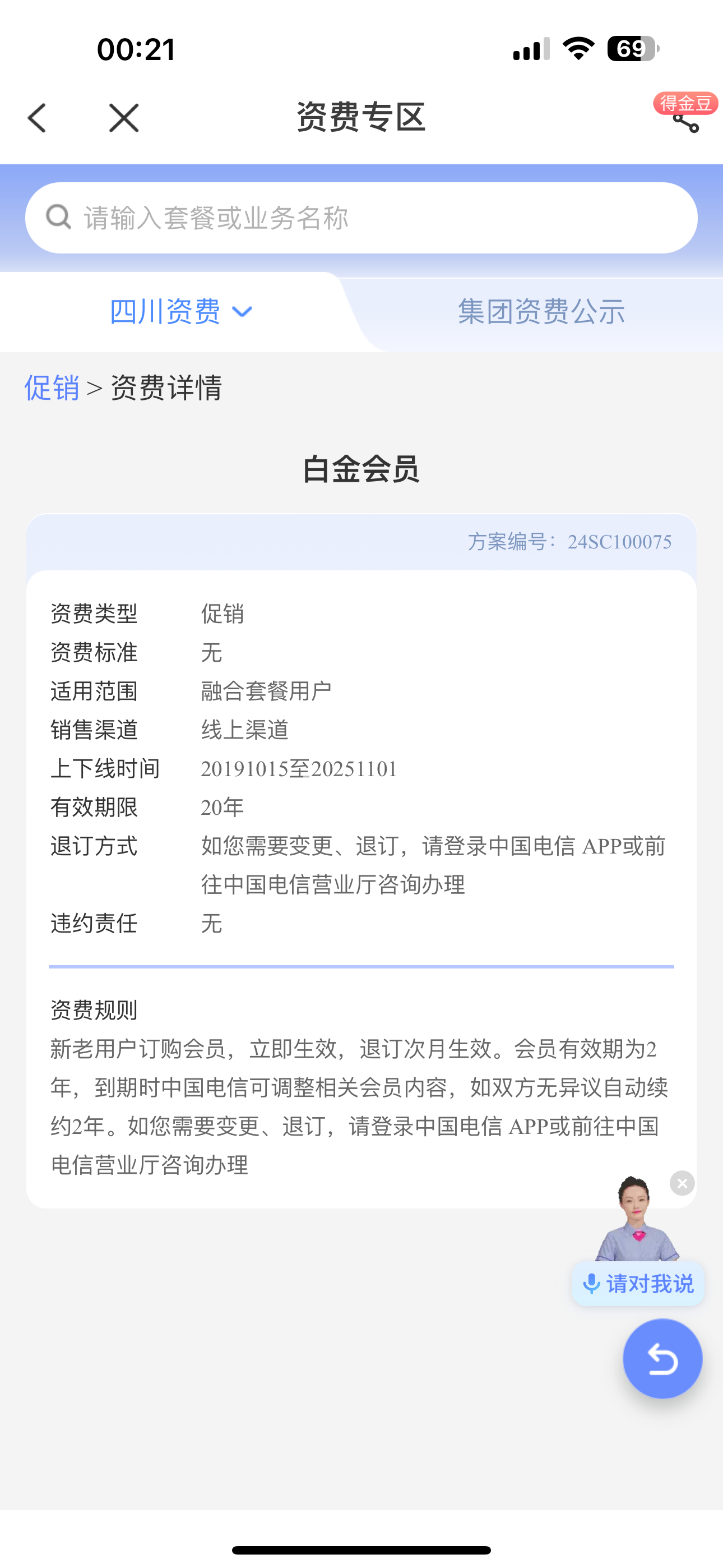Go back using the left arrow

point(38,117)
